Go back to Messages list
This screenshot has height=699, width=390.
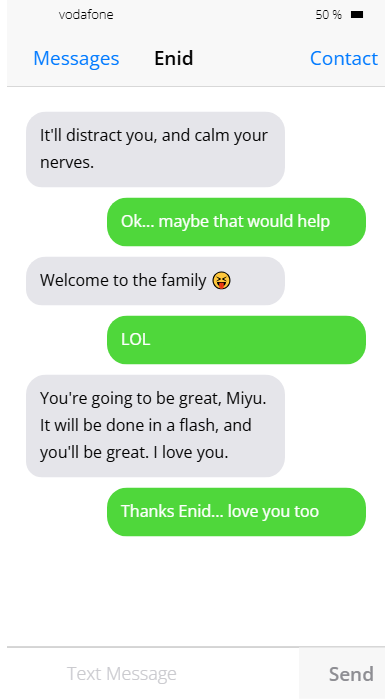click(x=76, y=58)
